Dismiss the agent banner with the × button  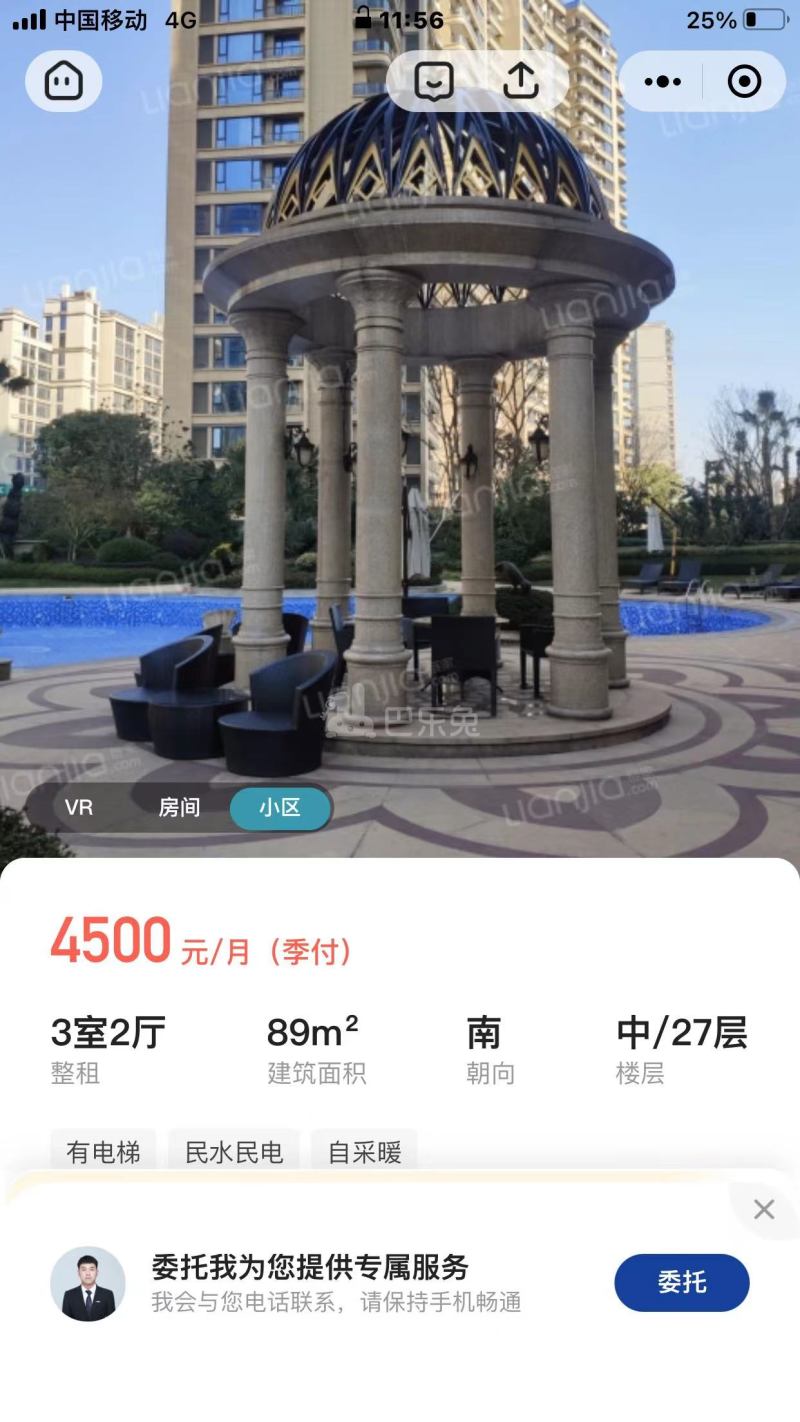pyautogui.click(x=764, y=1209)
